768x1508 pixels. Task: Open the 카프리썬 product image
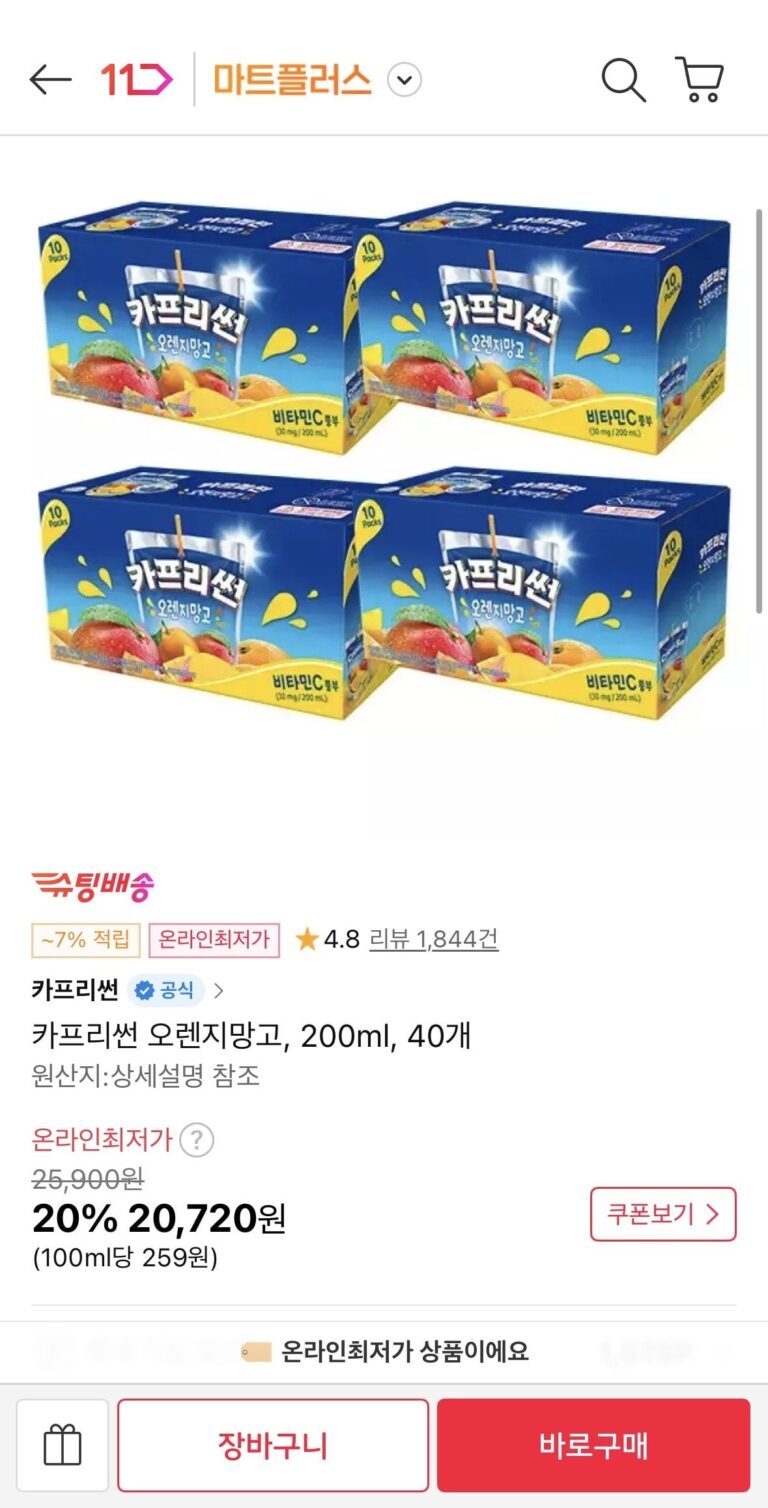pyautogui.click(x=384, y=460)
